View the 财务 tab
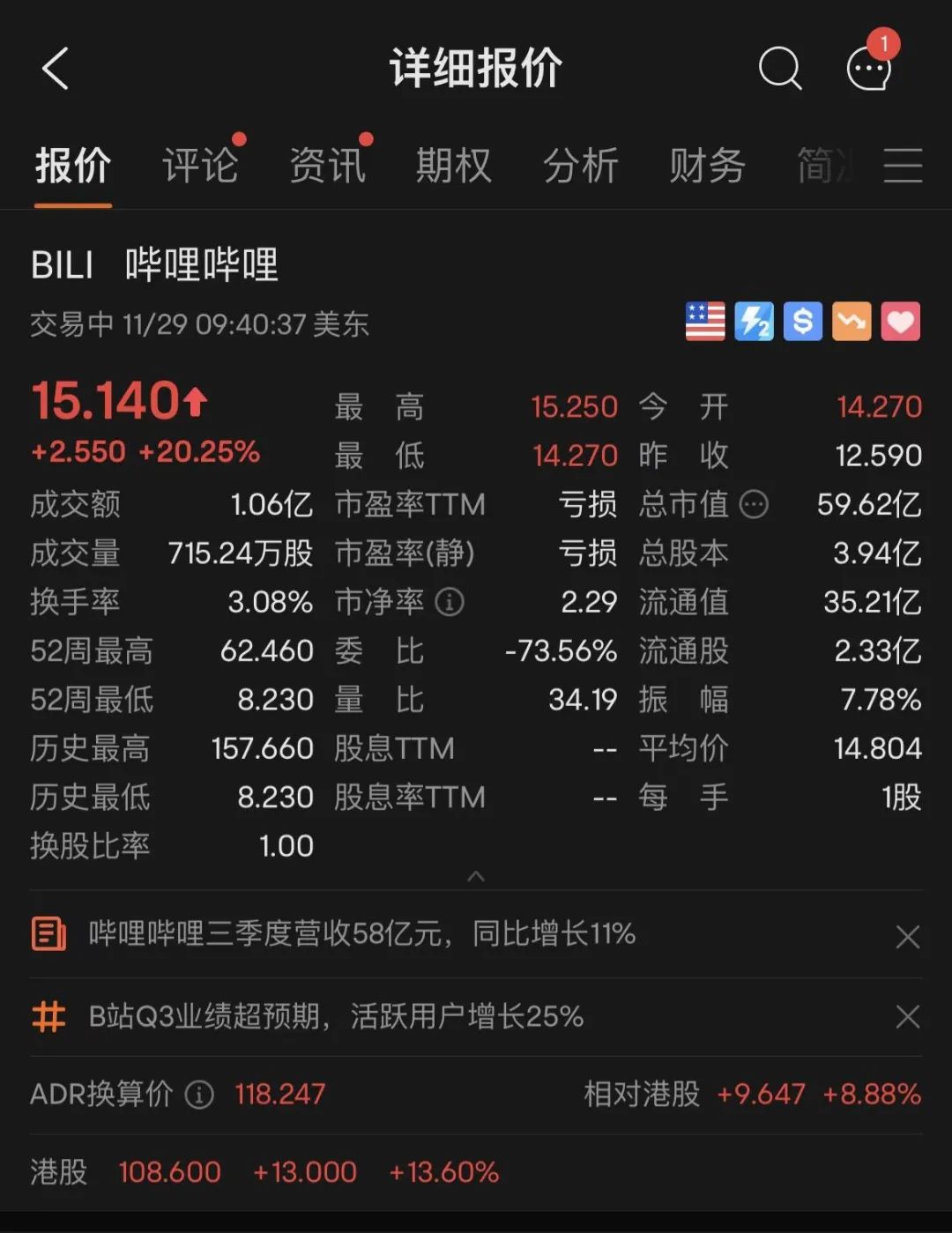This screenshot has height=1233, width=952. tap(707, 166)
